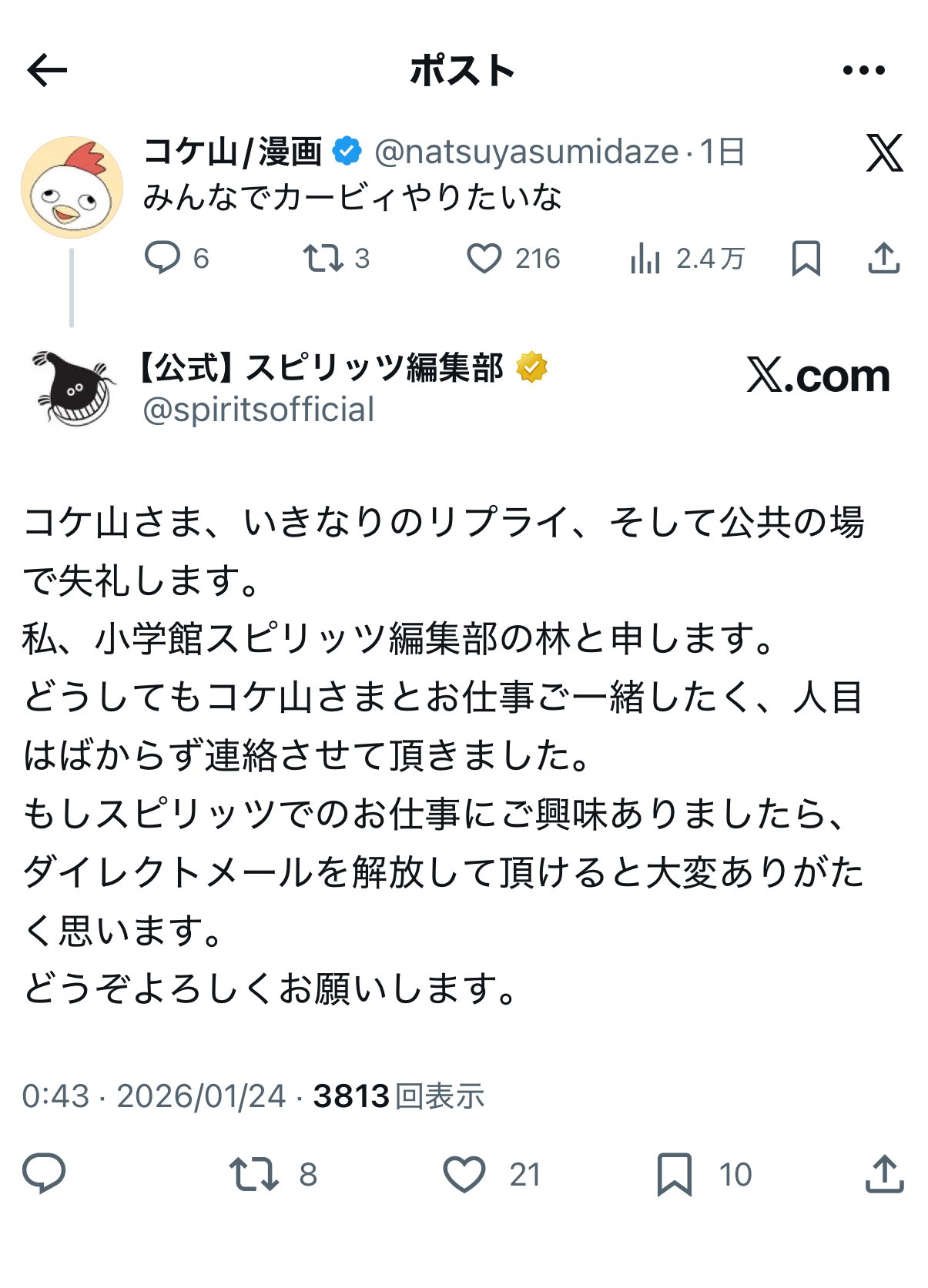Bookmark the スピリッツ編集部 post with 10 saves
The width and height of the screenshot is (928, 1288).
[675, 1174]
